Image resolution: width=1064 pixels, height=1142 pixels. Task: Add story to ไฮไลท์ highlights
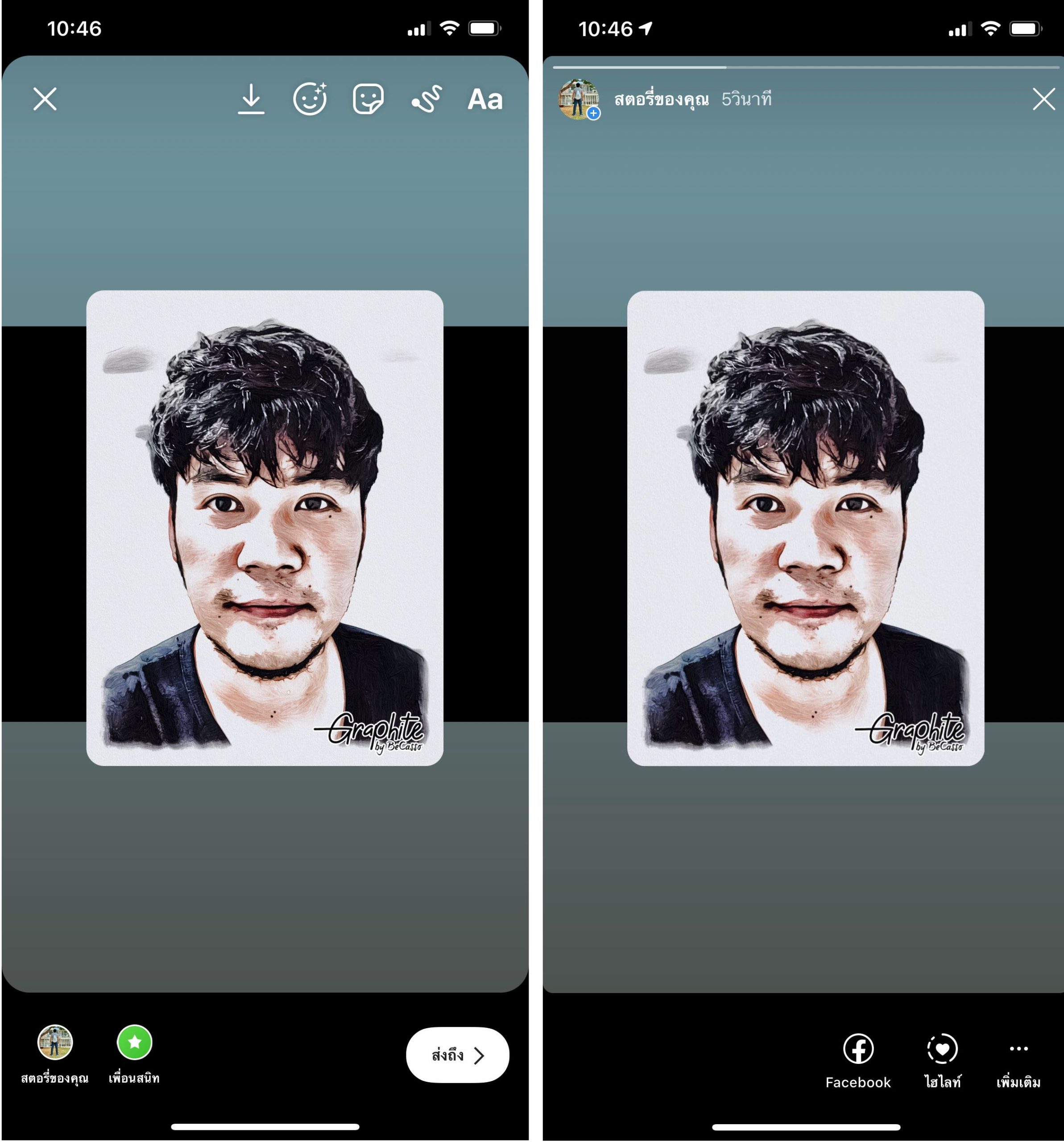[x=942, y=1050]
